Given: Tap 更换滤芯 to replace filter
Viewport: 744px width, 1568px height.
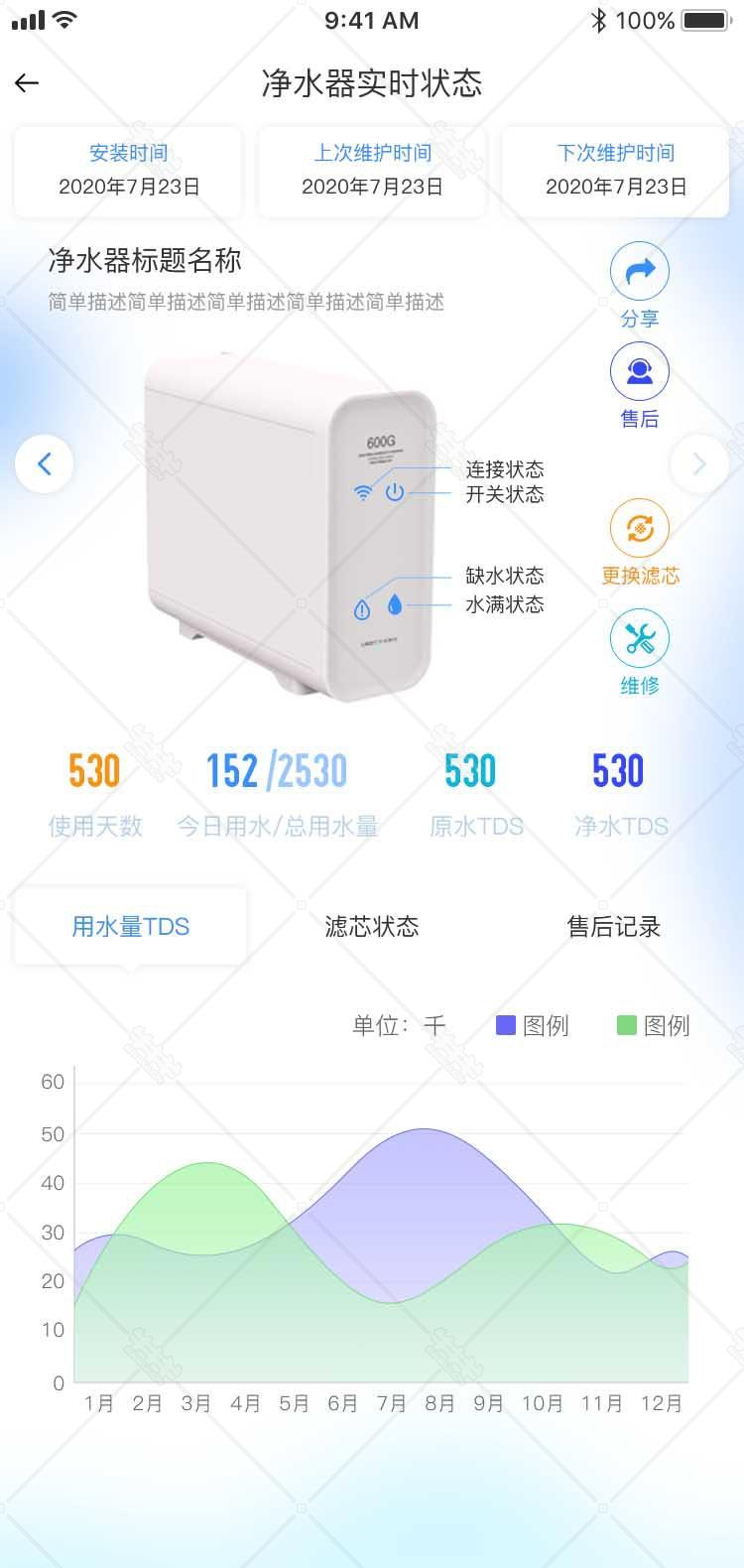Looking at the screenshot, I should point(640,529).
